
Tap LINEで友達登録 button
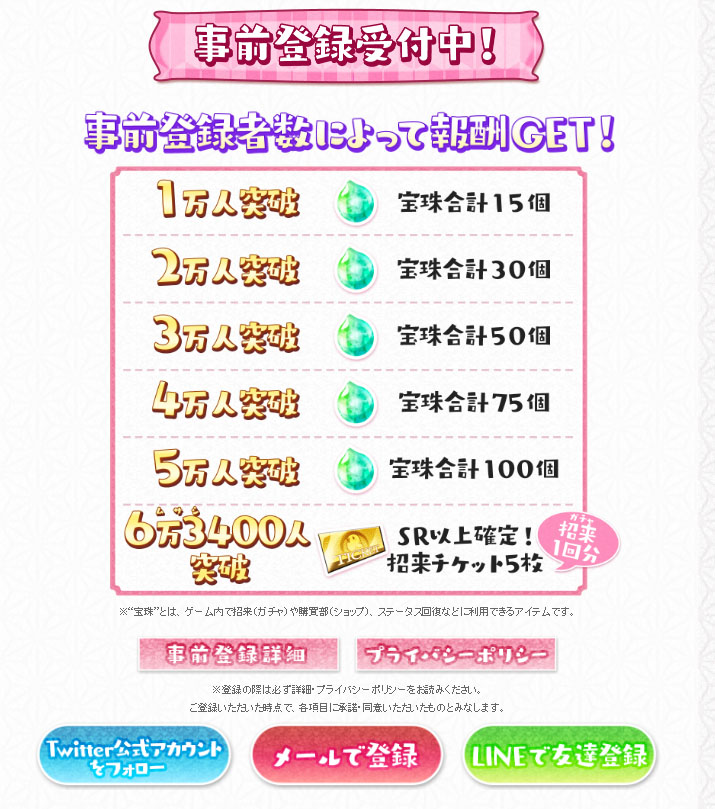click(560, 756)
